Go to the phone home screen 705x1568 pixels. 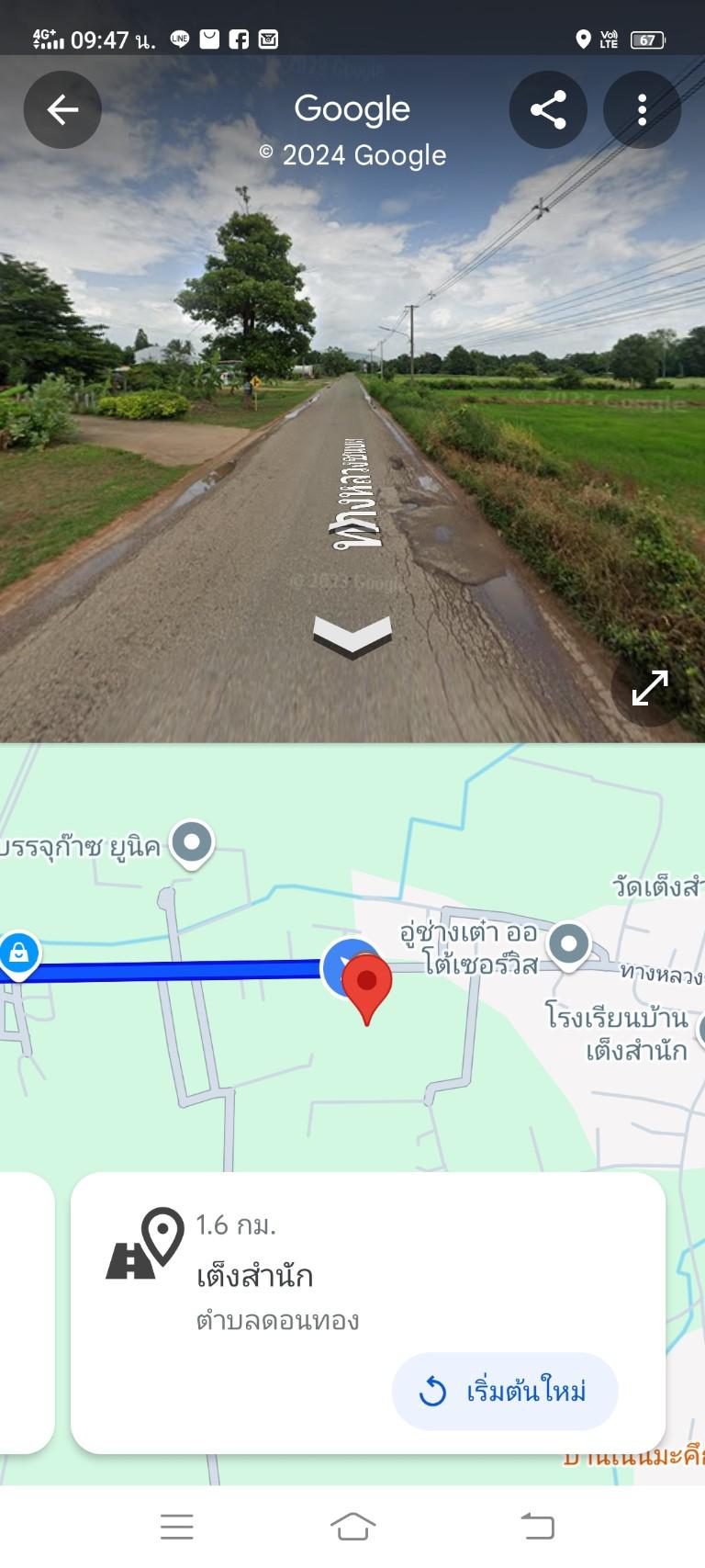tap(352, 1527)
